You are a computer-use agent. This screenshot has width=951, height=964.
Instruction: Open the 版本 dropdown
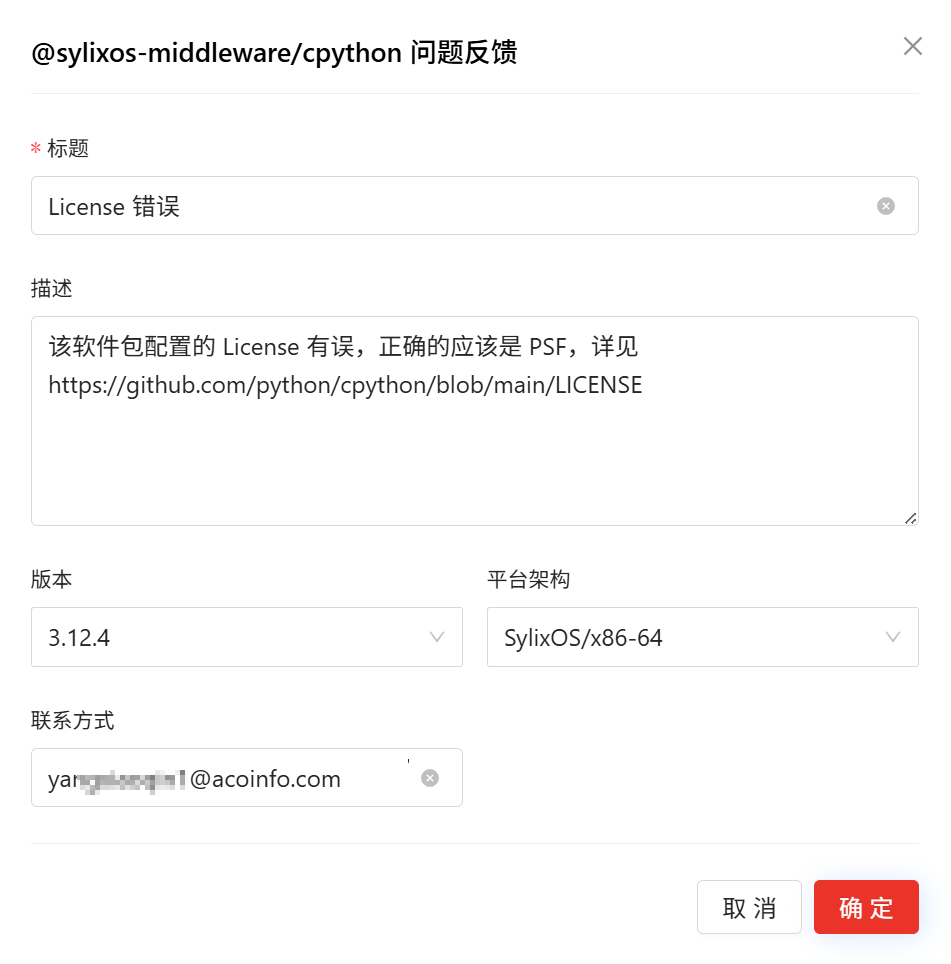point(246,637)
